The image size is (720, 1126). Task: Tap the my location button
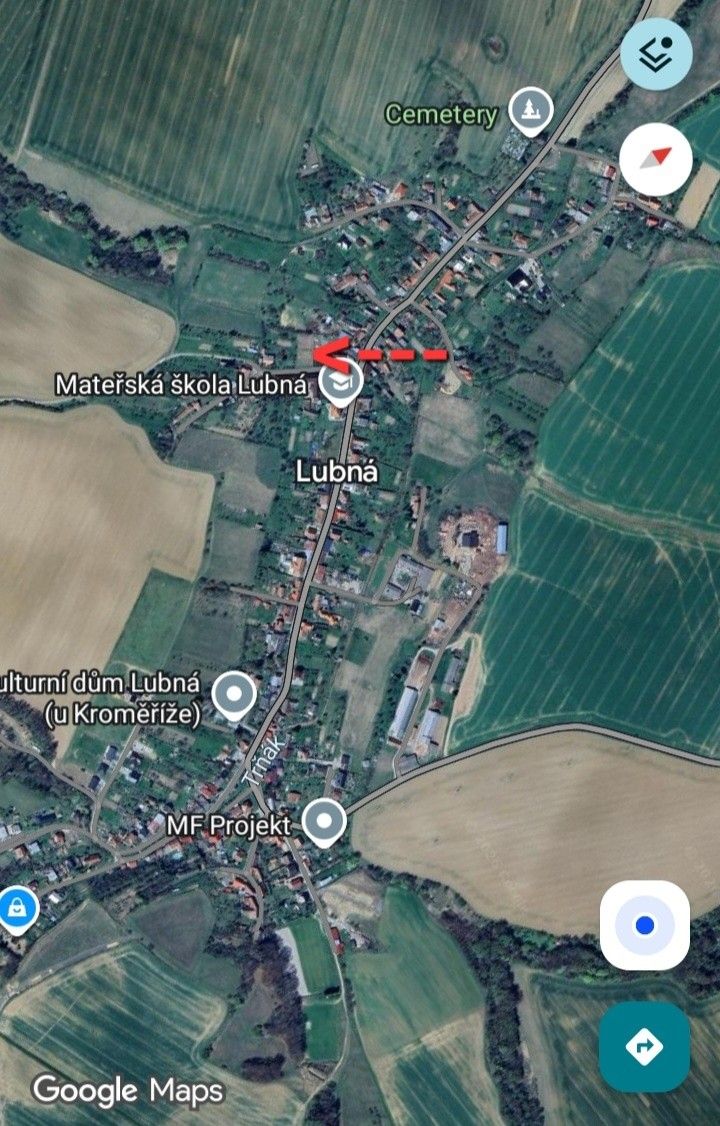click(643, 927)
